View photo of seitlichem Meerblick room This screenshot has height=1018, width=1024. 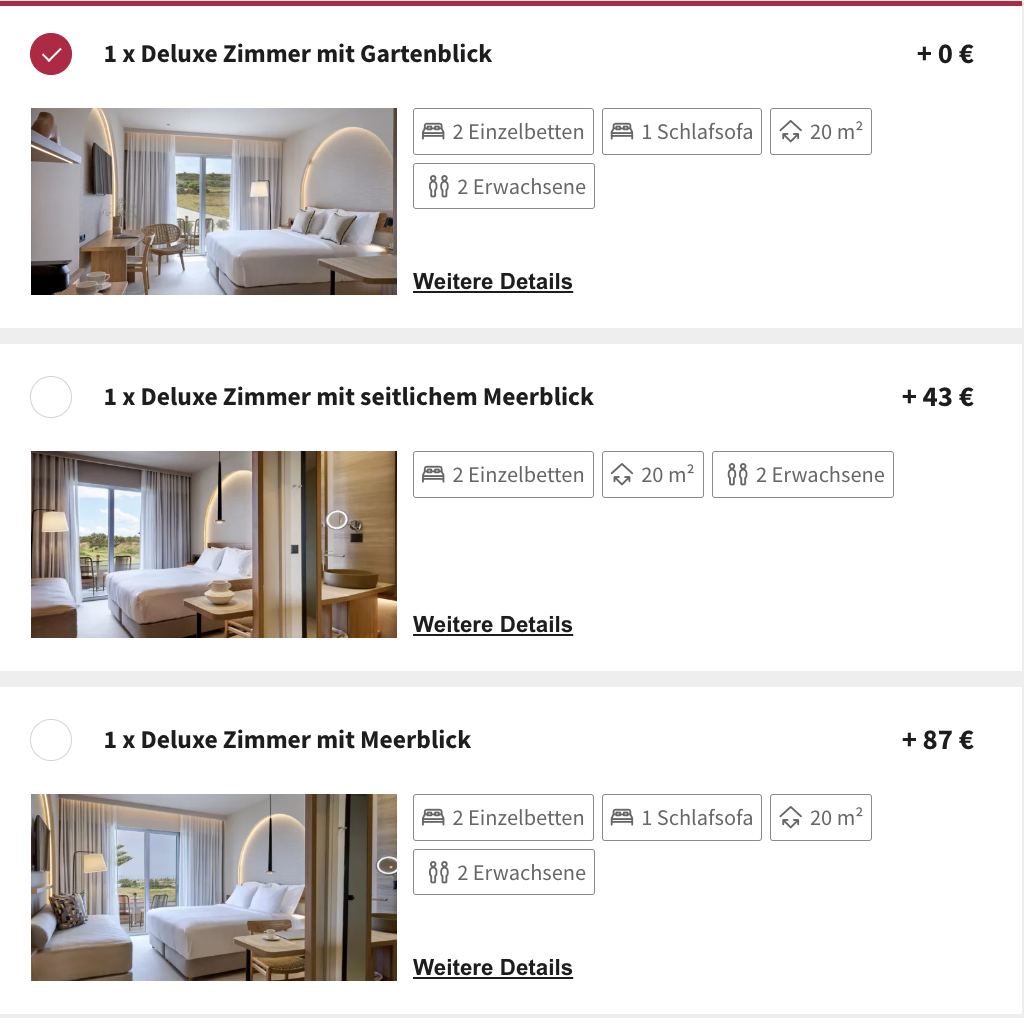[213, 544]
